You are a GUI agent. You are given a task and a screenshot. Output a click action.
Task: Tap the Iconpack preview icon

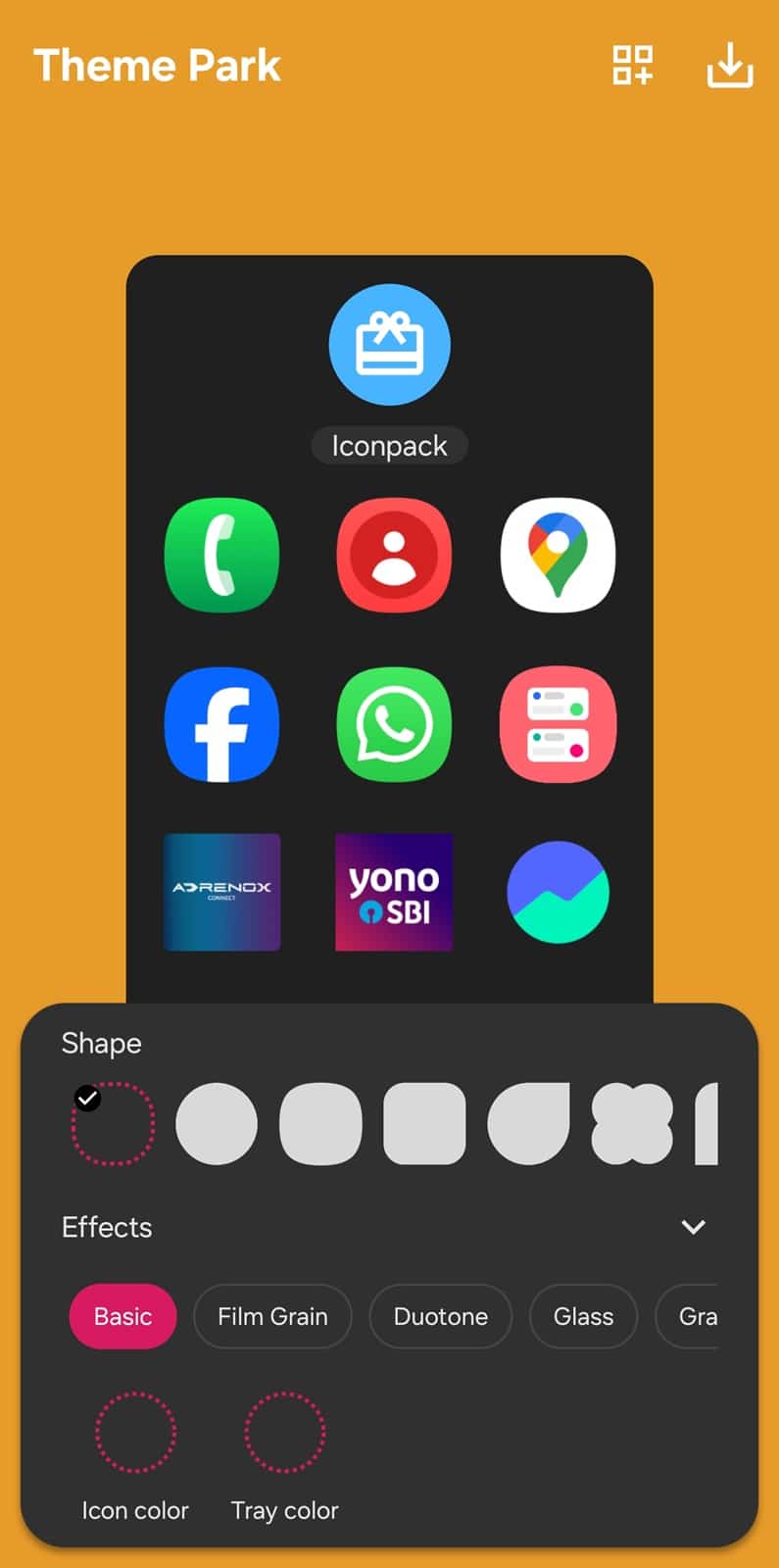389,345
